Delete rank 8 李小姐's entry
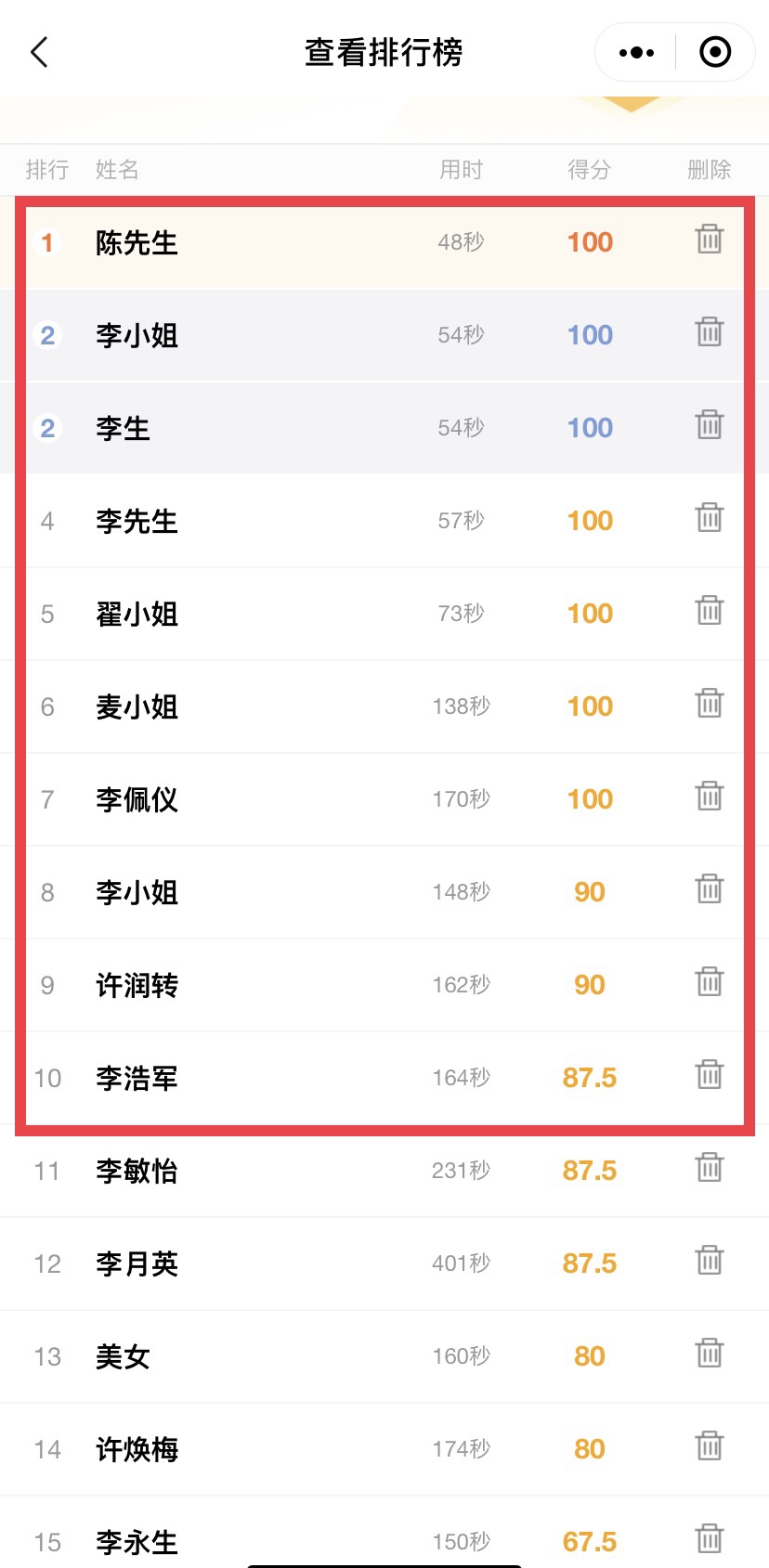This screenshot has width=769, height=1568. coord(710,889)
